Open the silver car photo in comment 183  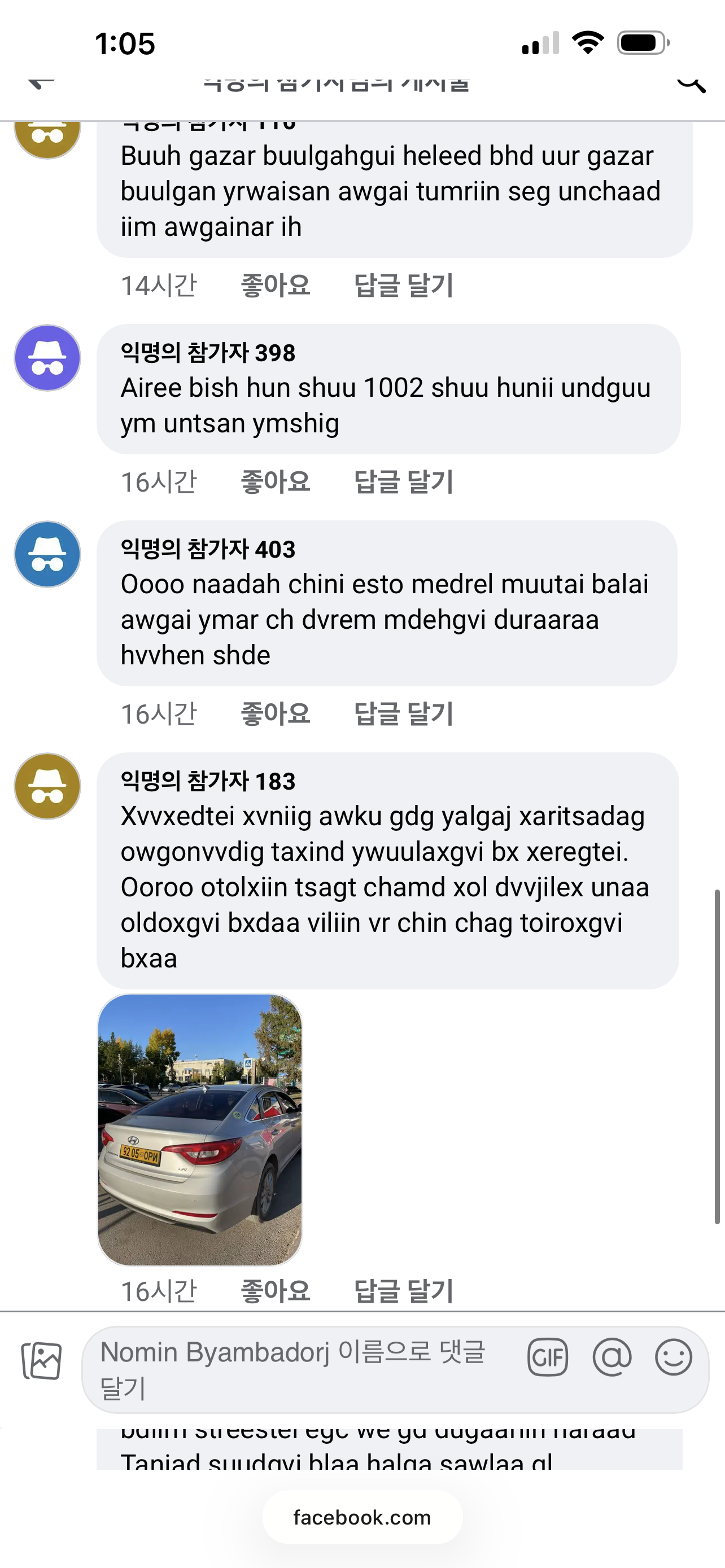[x=200, y=1129]
